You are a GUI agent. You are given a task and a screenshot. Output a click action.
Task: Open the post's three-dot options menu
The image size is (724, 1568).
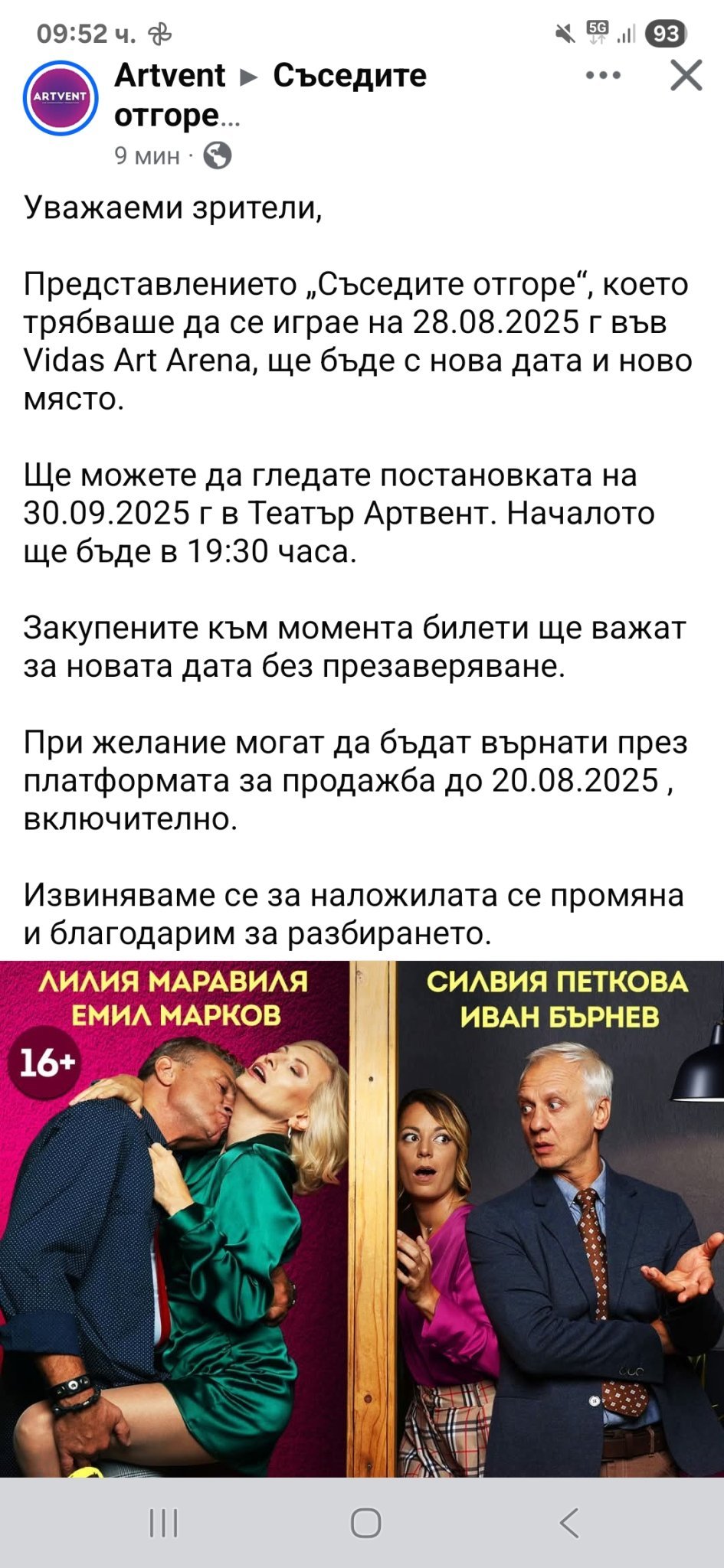pos(603,75)
